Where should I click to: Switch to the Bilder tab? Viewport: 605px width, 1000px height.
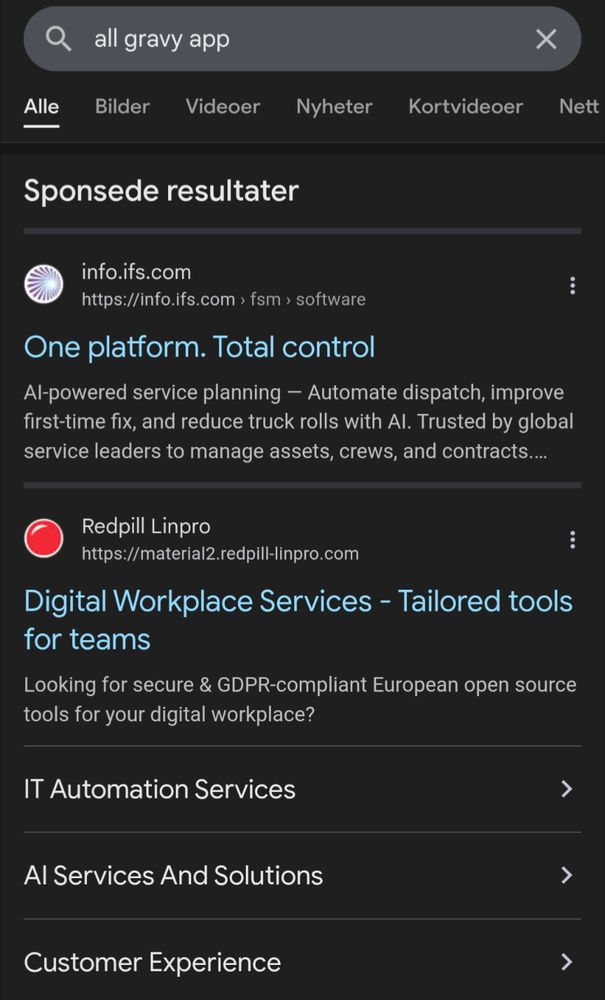[x=122, y=106]
